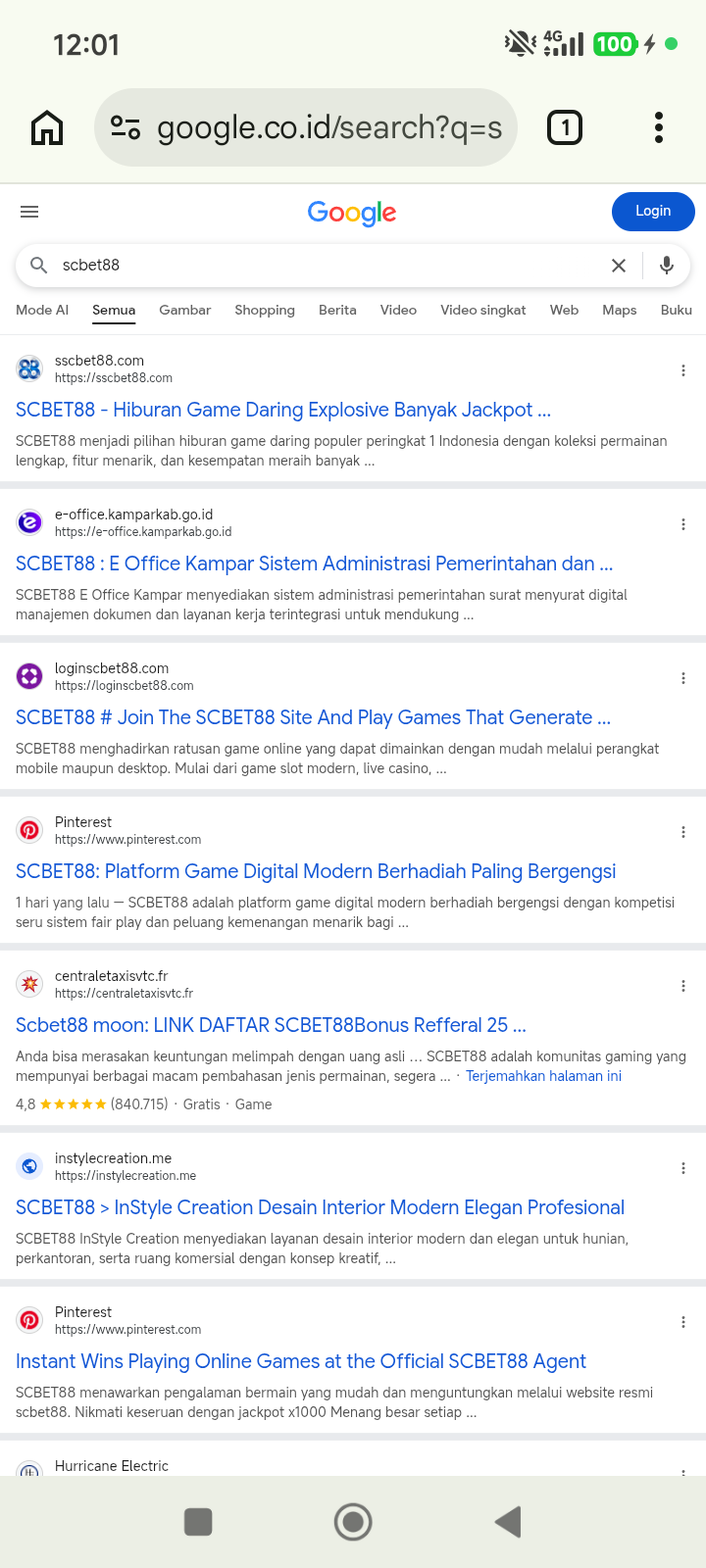Open the browser home page

(x=47, y=127)
